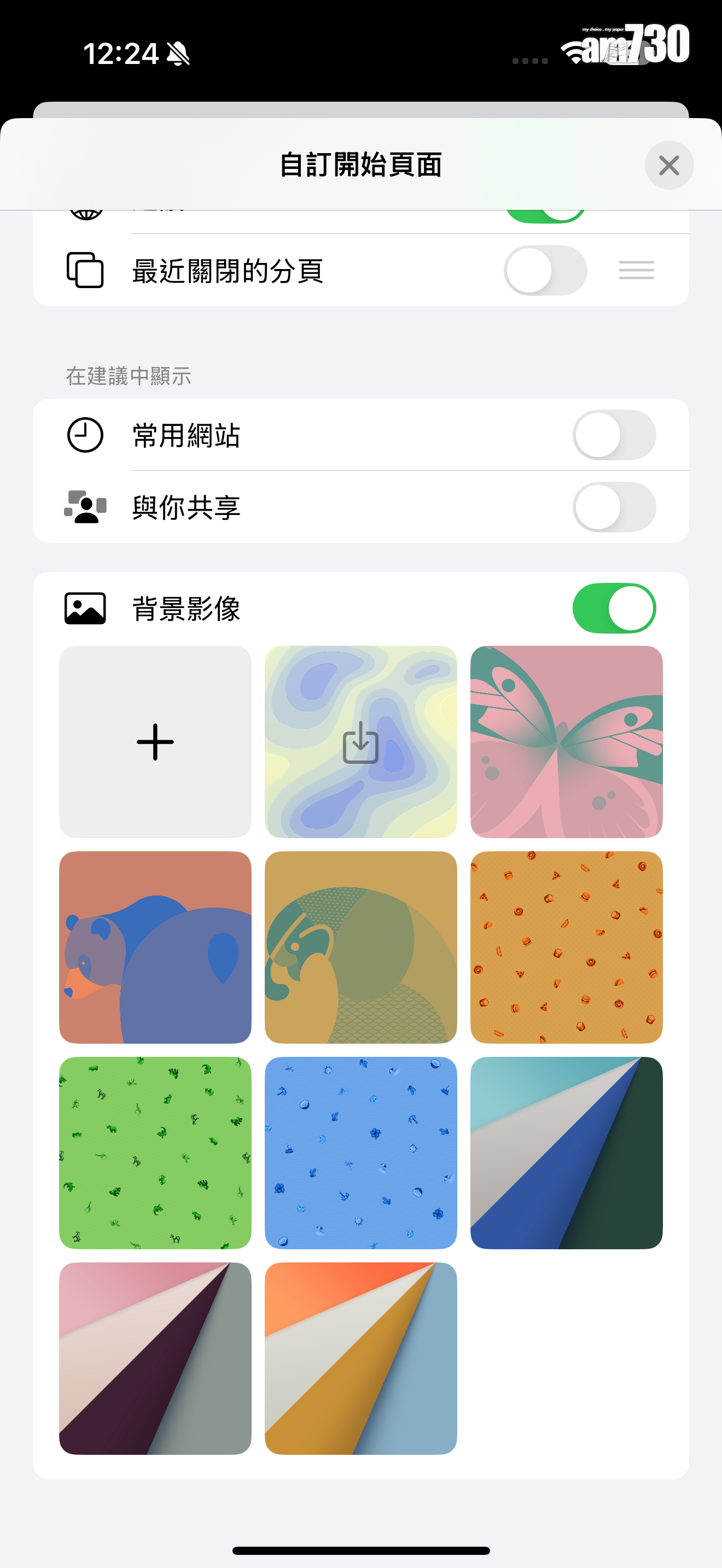The width and height of the screenshot is (722, 1568).
Task: Pick the yellow-green parrot background
Action: 361,947
